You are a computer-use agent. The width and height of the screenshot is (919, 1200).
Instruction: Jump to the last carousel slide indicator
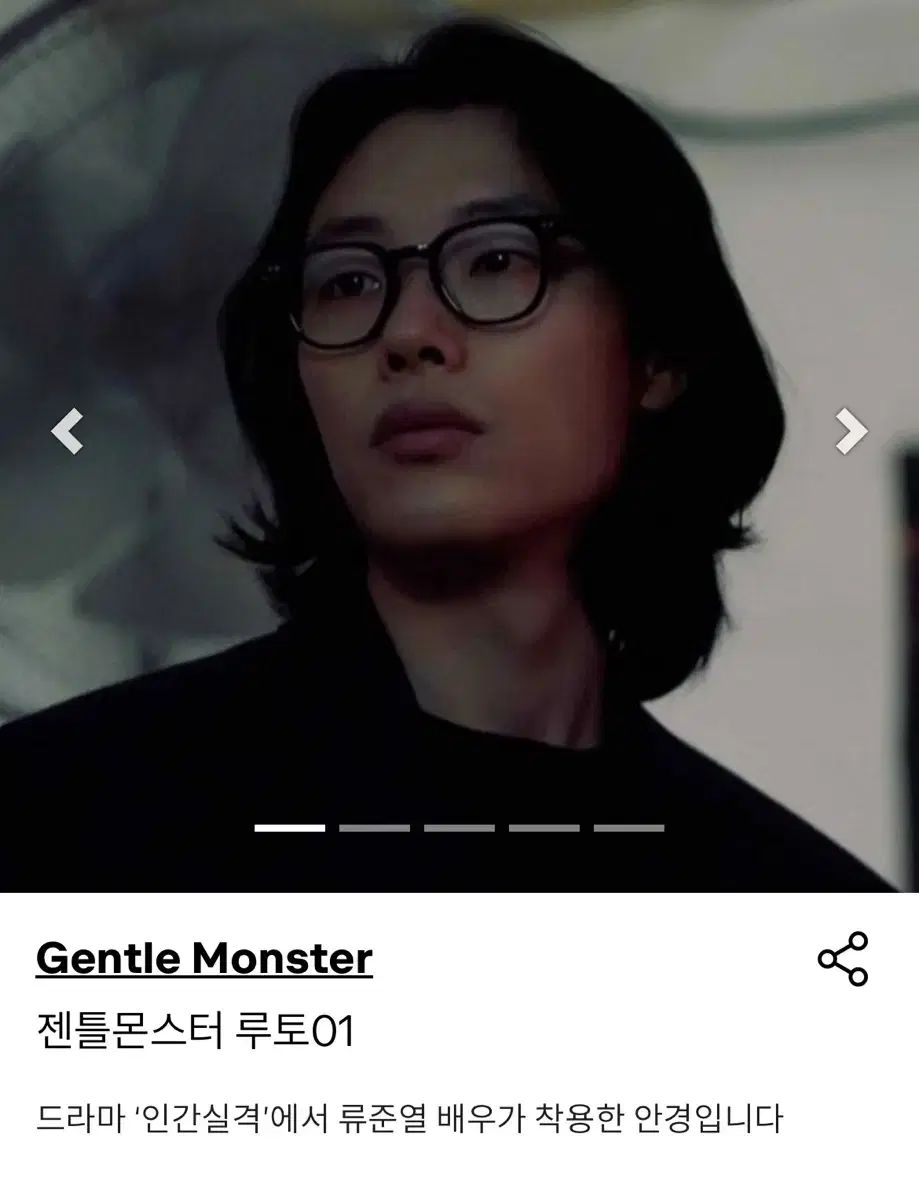(628, 828)
